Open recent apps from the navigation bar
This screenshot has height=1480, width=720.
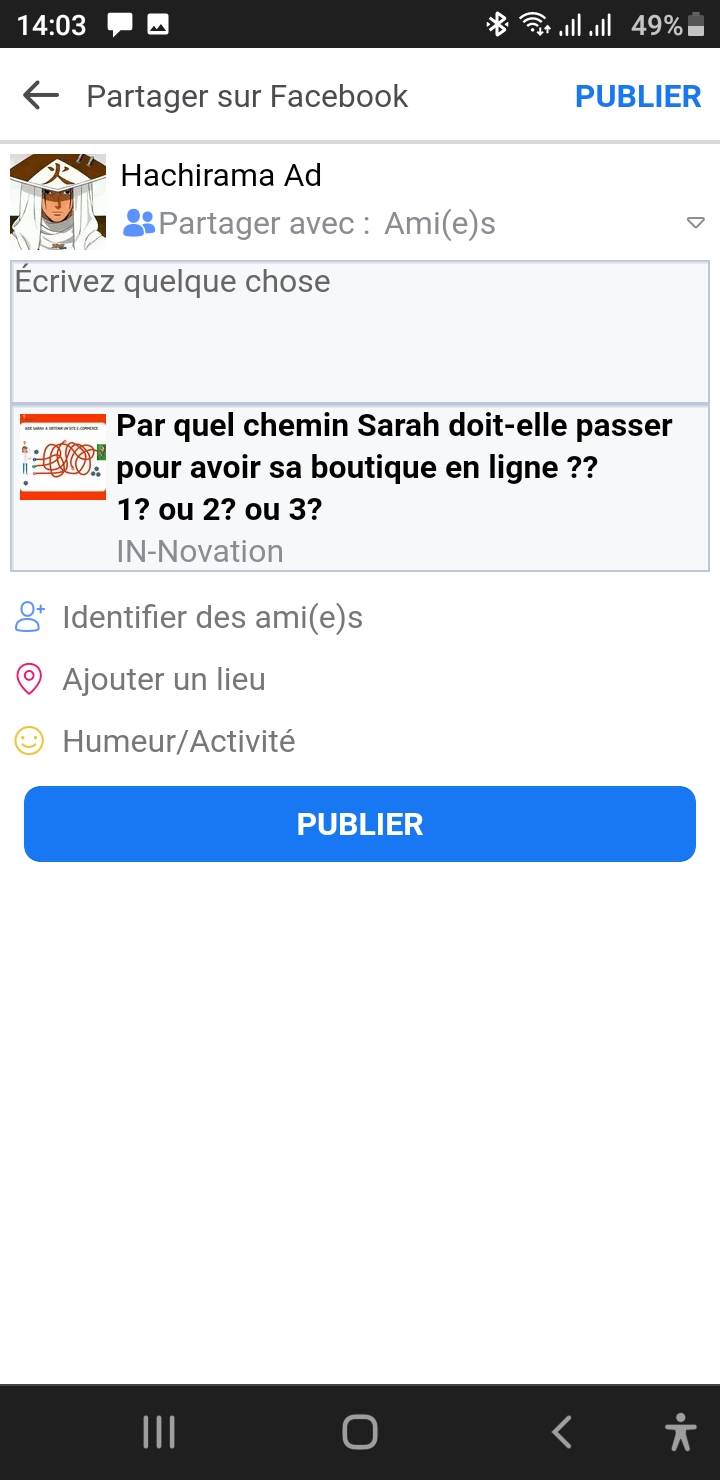click(159, 1432)
